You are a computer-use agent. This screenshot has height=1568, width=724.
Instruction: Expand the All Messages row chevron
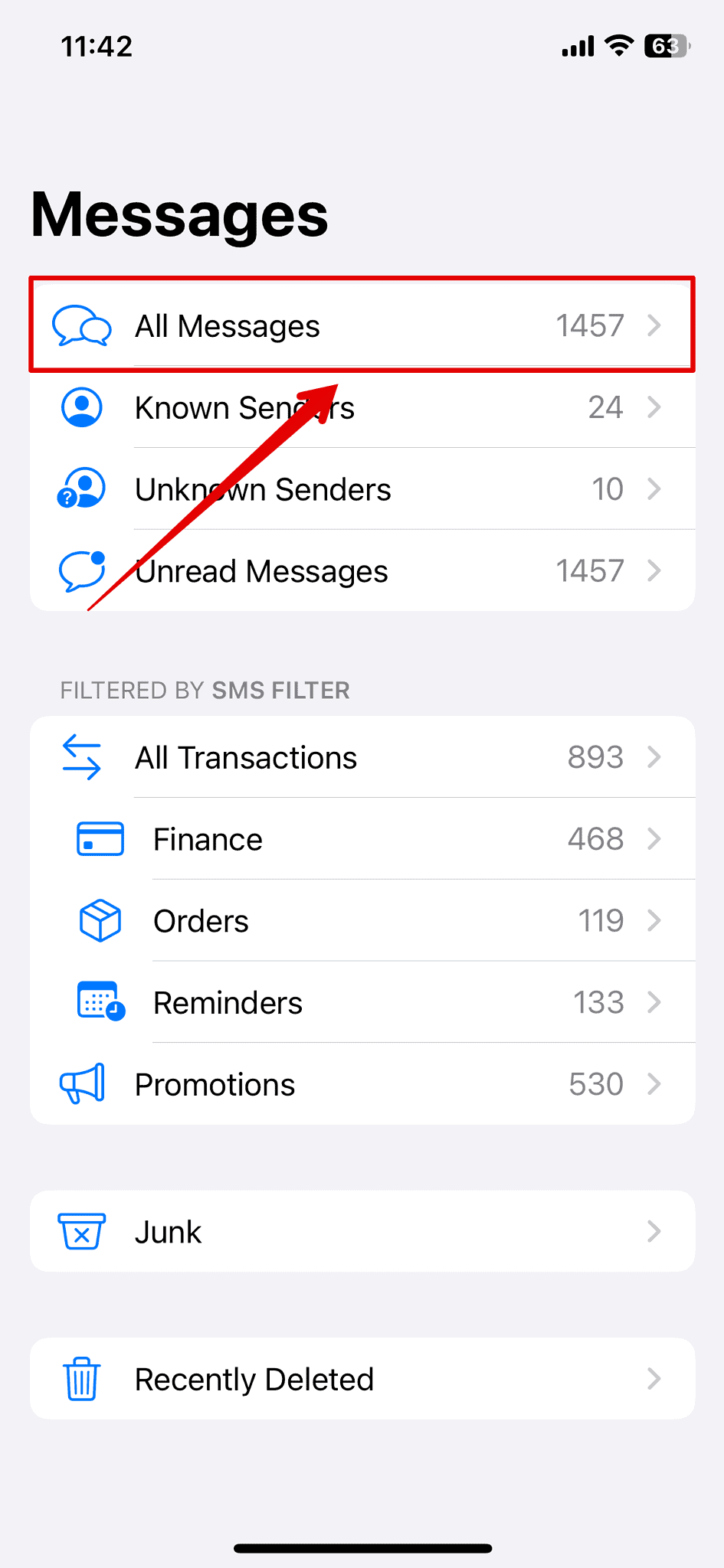[655, 325]
